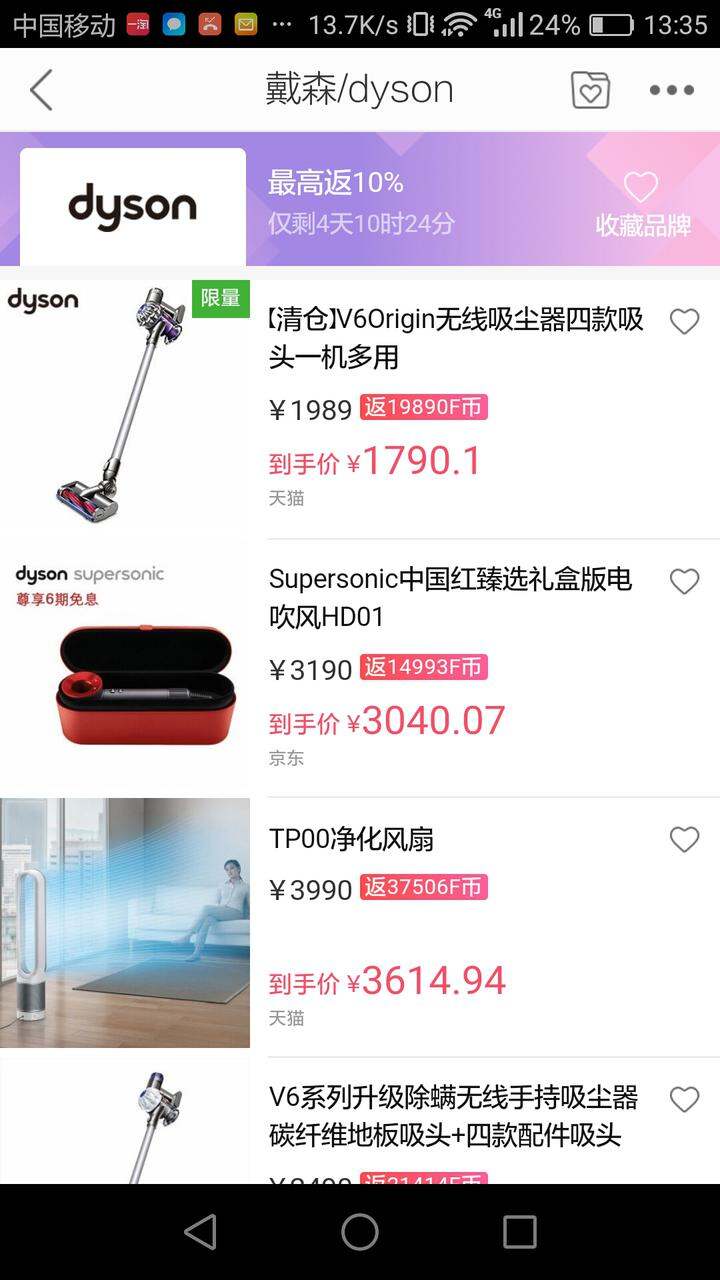Favorite the TP00 purifying fan
Screen dimensions: 720x1280
[684, 840]
